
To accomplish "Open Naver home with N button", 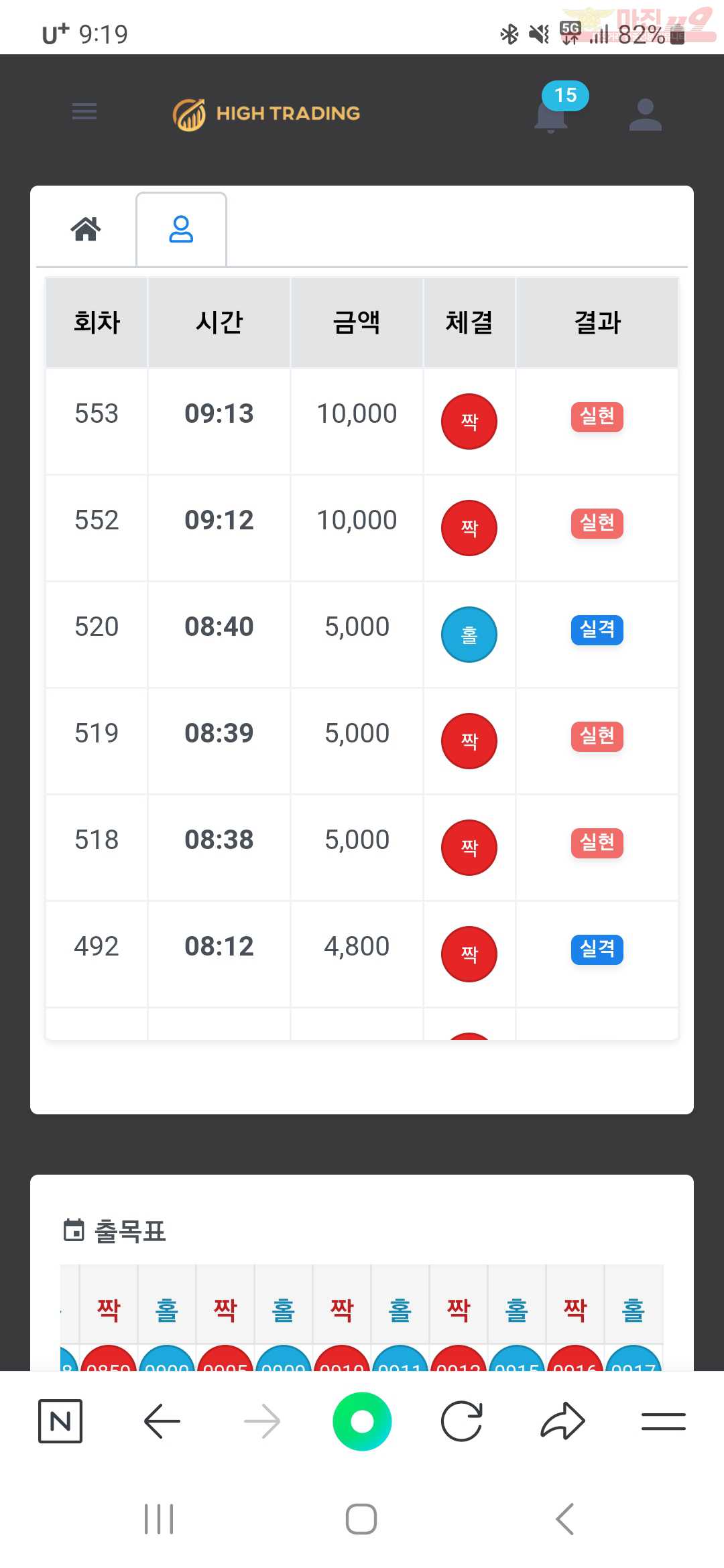I will coord(60,1421).
